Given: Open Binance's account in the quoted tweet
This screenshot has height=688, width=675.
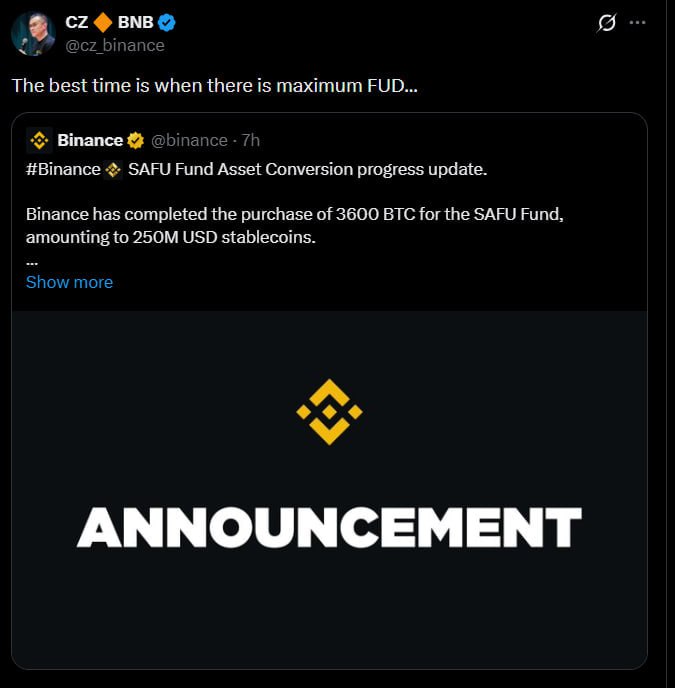Looking at the screenshot, I should coord(90,140).
